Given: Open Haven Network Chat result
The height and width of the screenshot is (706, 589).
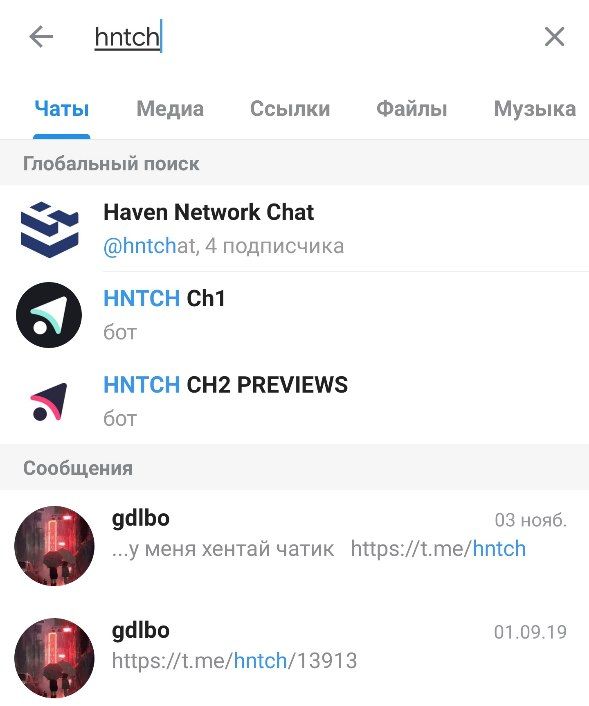Looking at the screenshot, I should click(294, 229).
